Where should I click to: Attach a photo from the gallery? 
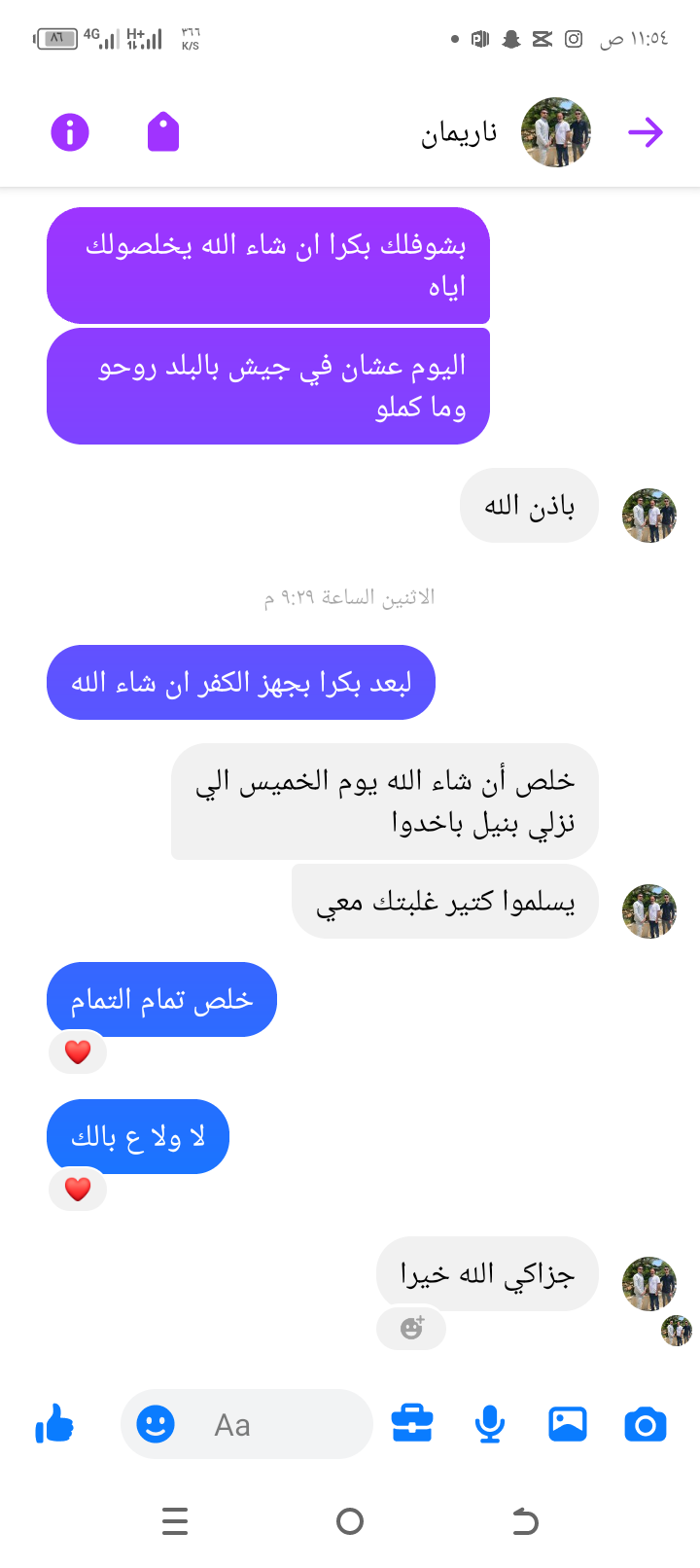(568, 1424)
